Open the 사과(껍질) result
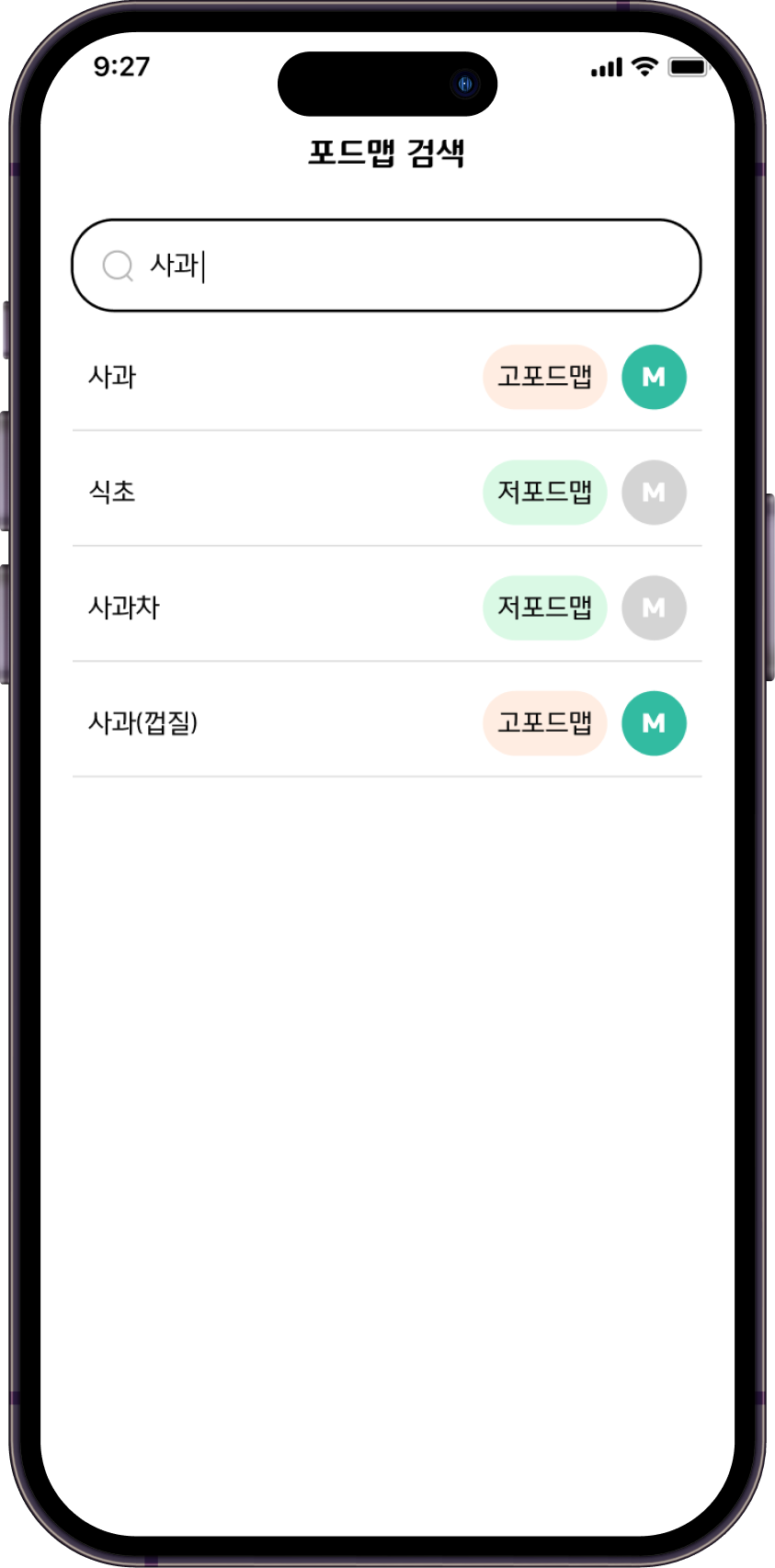This screenshot has width=775, height=1568. pos(386,722)
